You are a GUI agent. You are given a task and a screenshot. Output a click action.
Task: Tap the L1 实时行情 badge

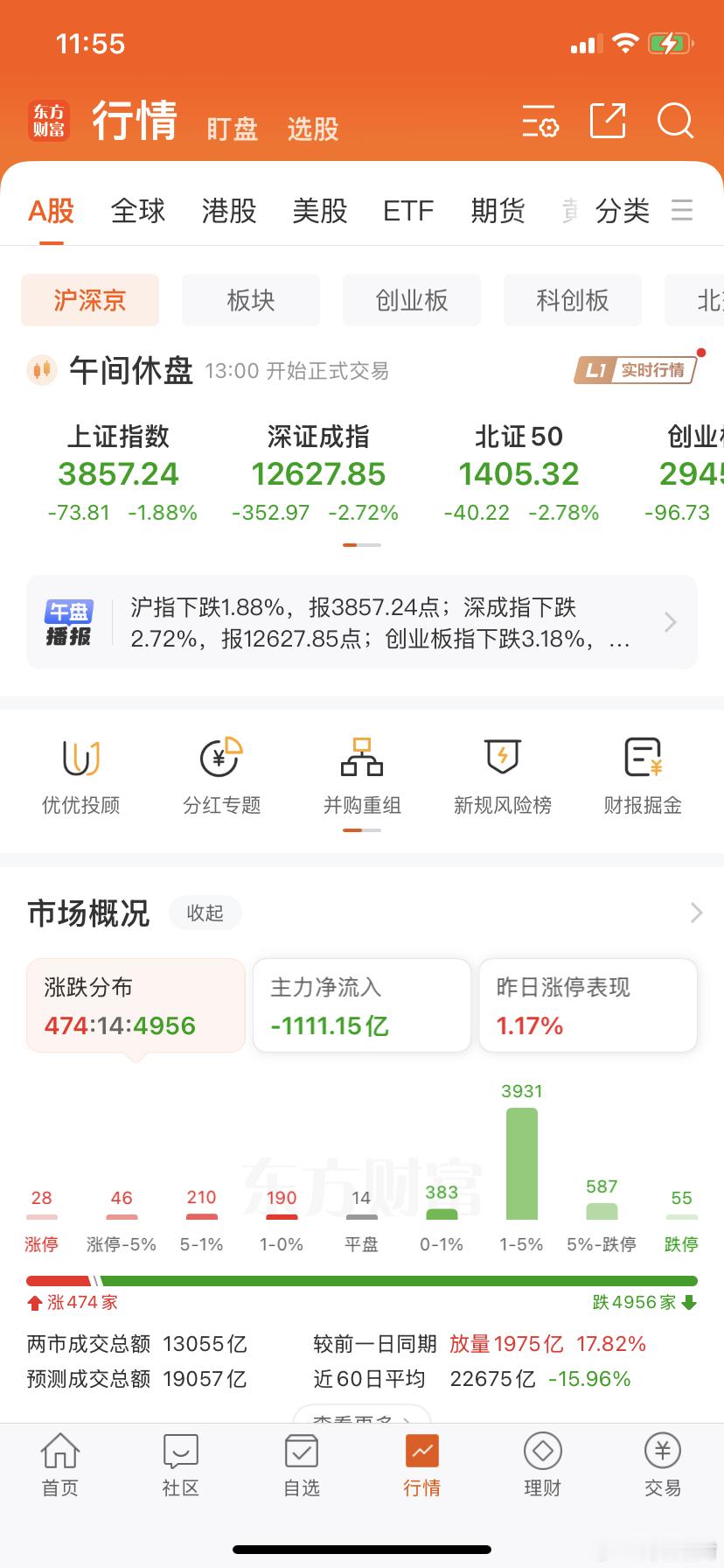(636, 369)
